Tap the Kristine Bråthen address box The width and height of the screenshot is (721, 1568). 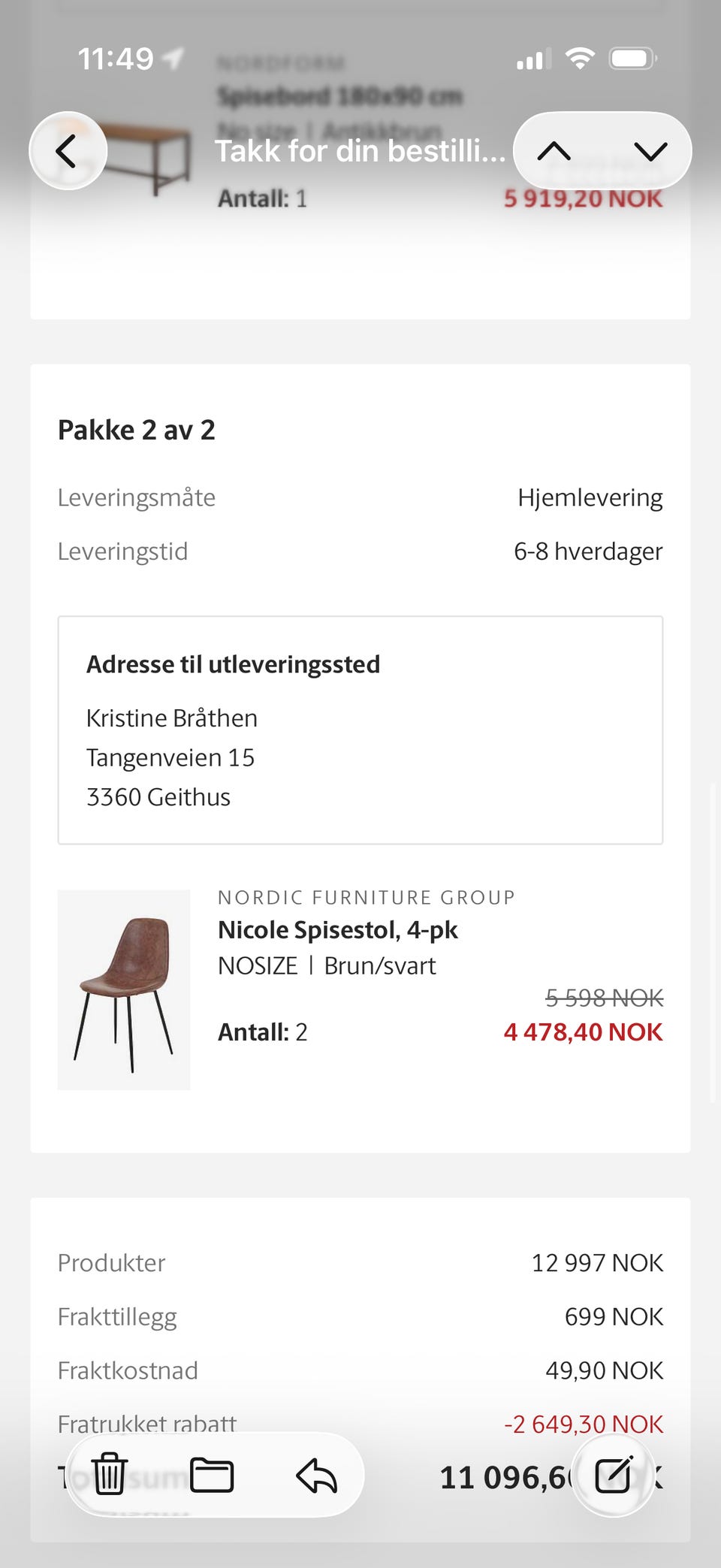coord(360,729)
